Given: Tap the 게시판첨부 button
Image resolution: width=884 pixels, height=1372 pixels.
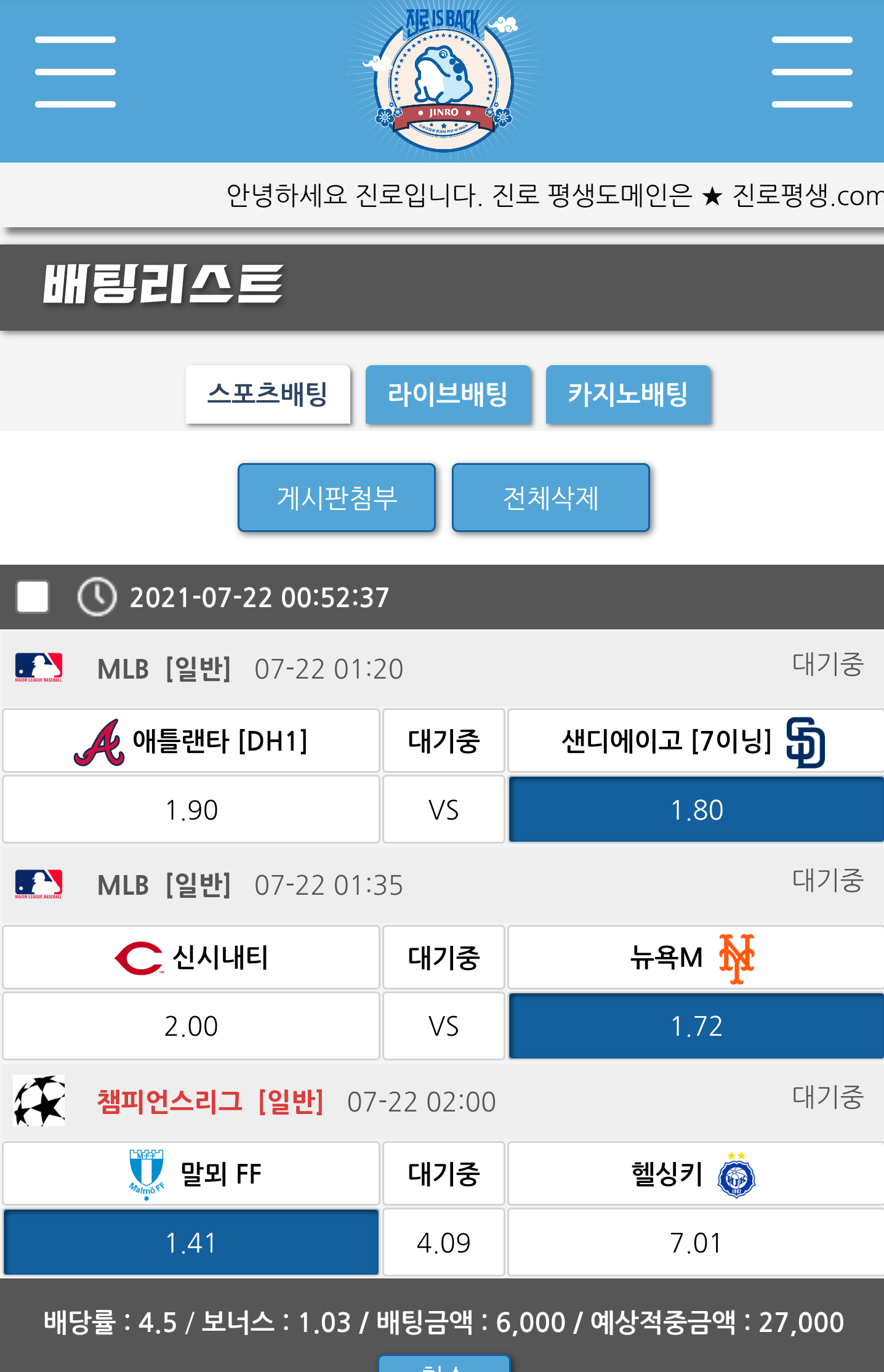Looking at the screenshot, I should click(337, 498).
